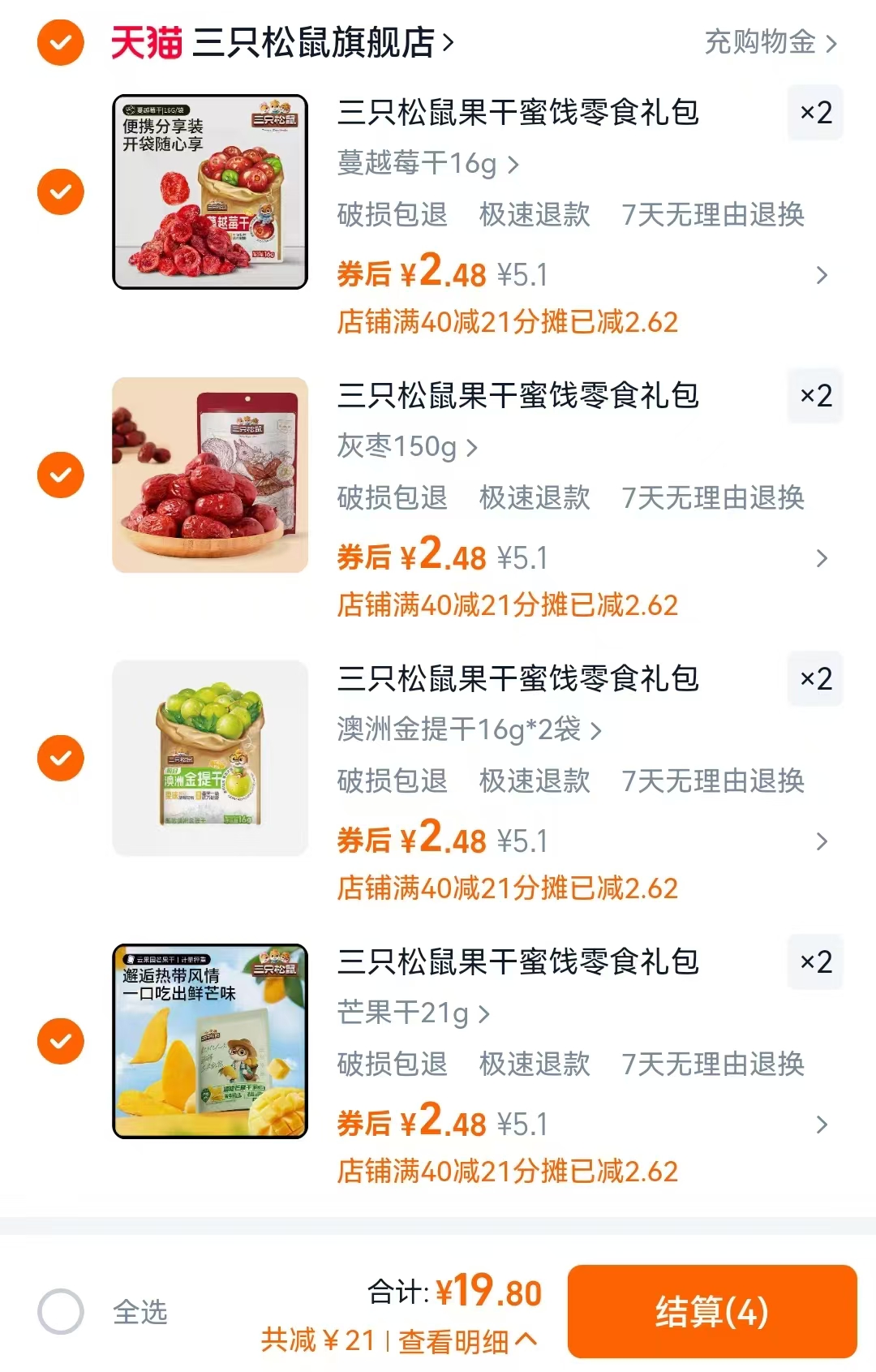Click the ×2 quantity badge on 灰枣 item
The image size is (876, 1372).
point(815,397)
